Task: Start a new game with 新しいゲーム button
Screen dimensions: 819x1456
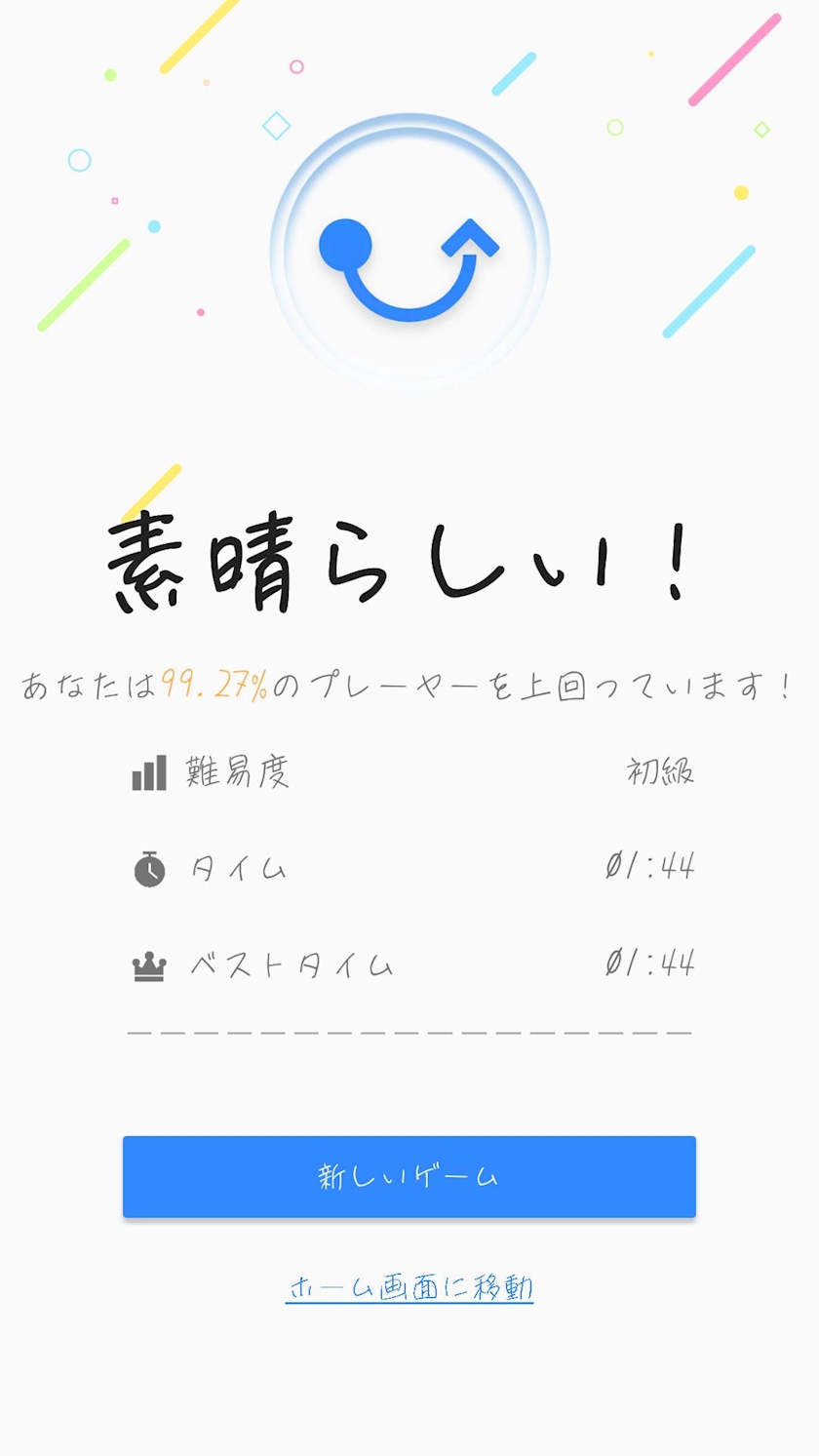Action: pos(409,1176)
